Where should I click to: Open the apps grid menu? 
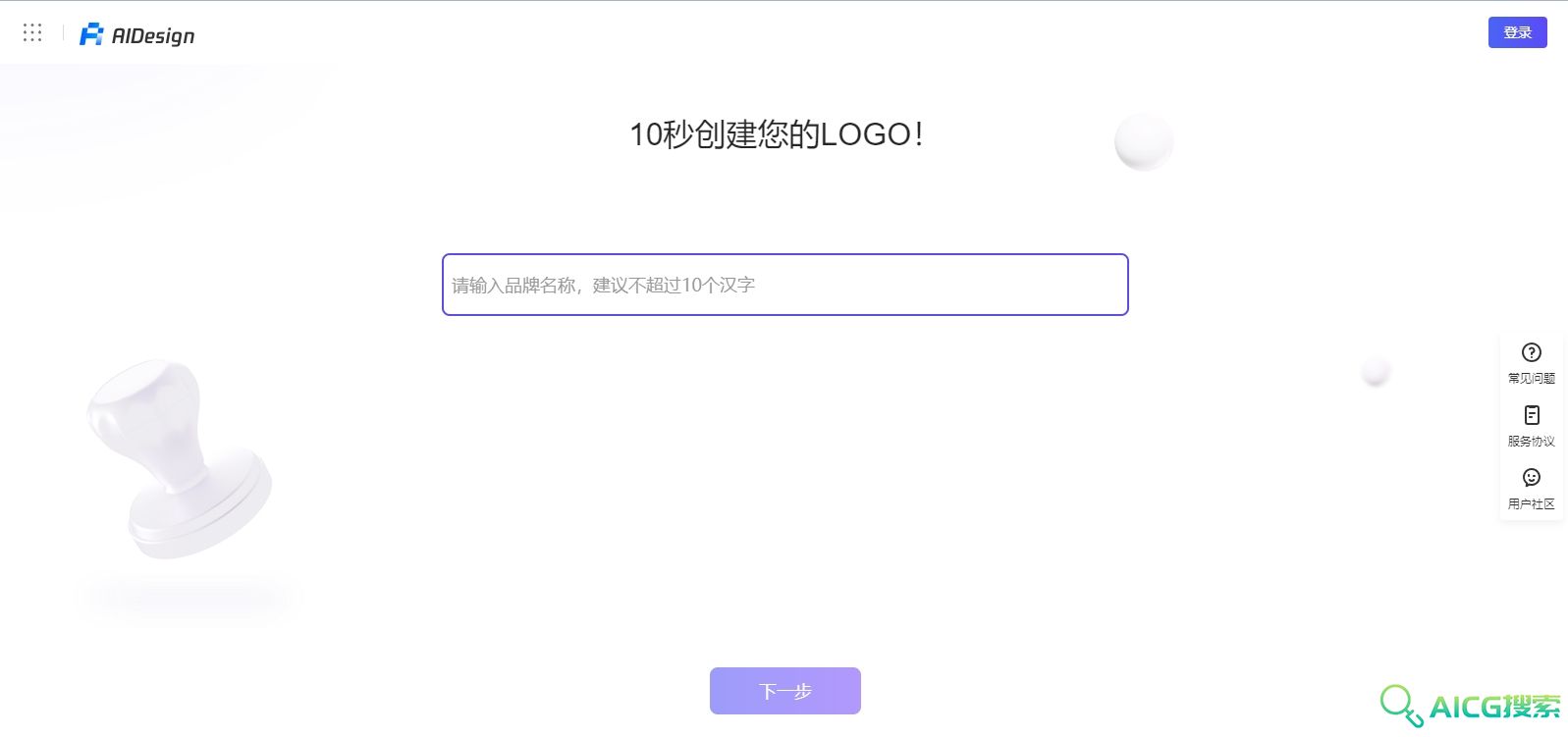pyautogui.click(x=32, y=33)
